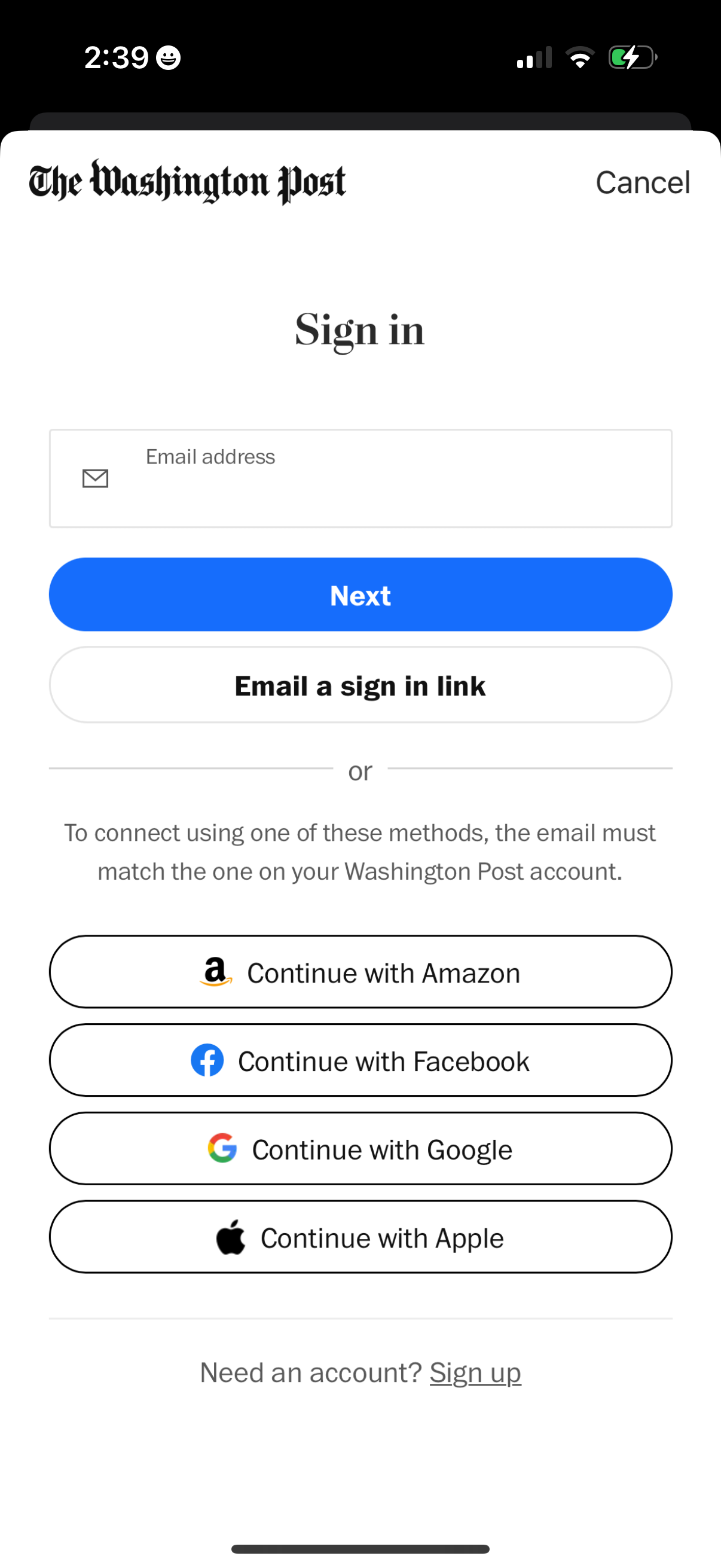The width and height of the screenshot is (721, 1568).
Task: Tap the home indicator bar
Action: 360,1548
